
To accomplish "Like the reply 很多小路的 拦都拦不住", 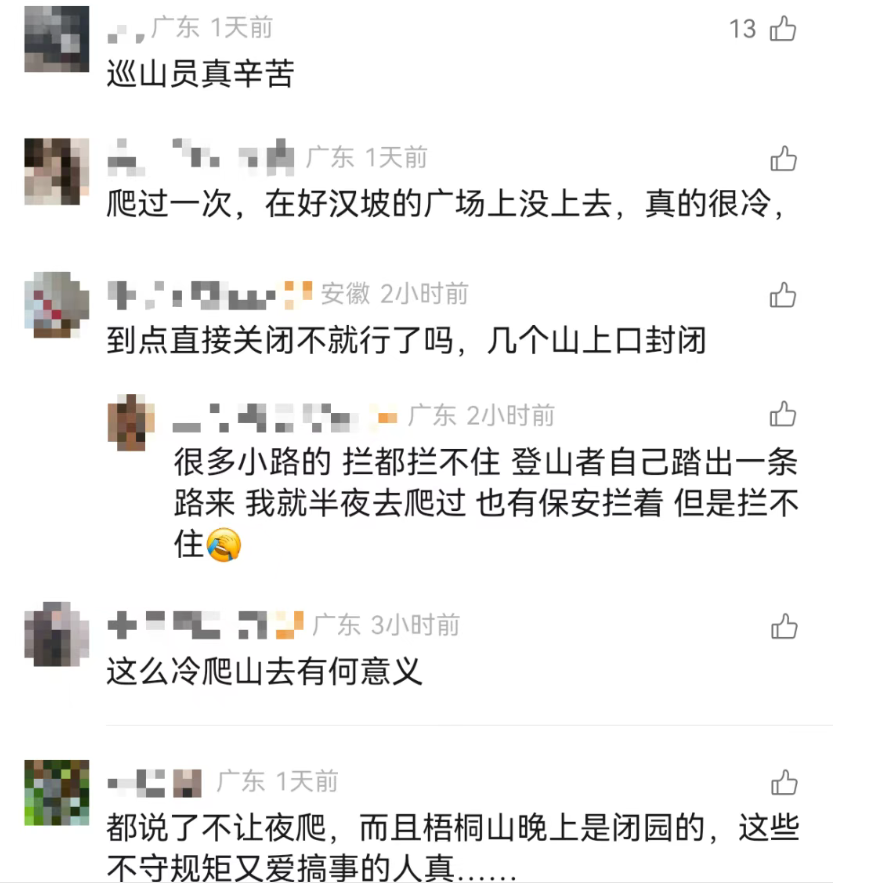I will pos(783,414).
